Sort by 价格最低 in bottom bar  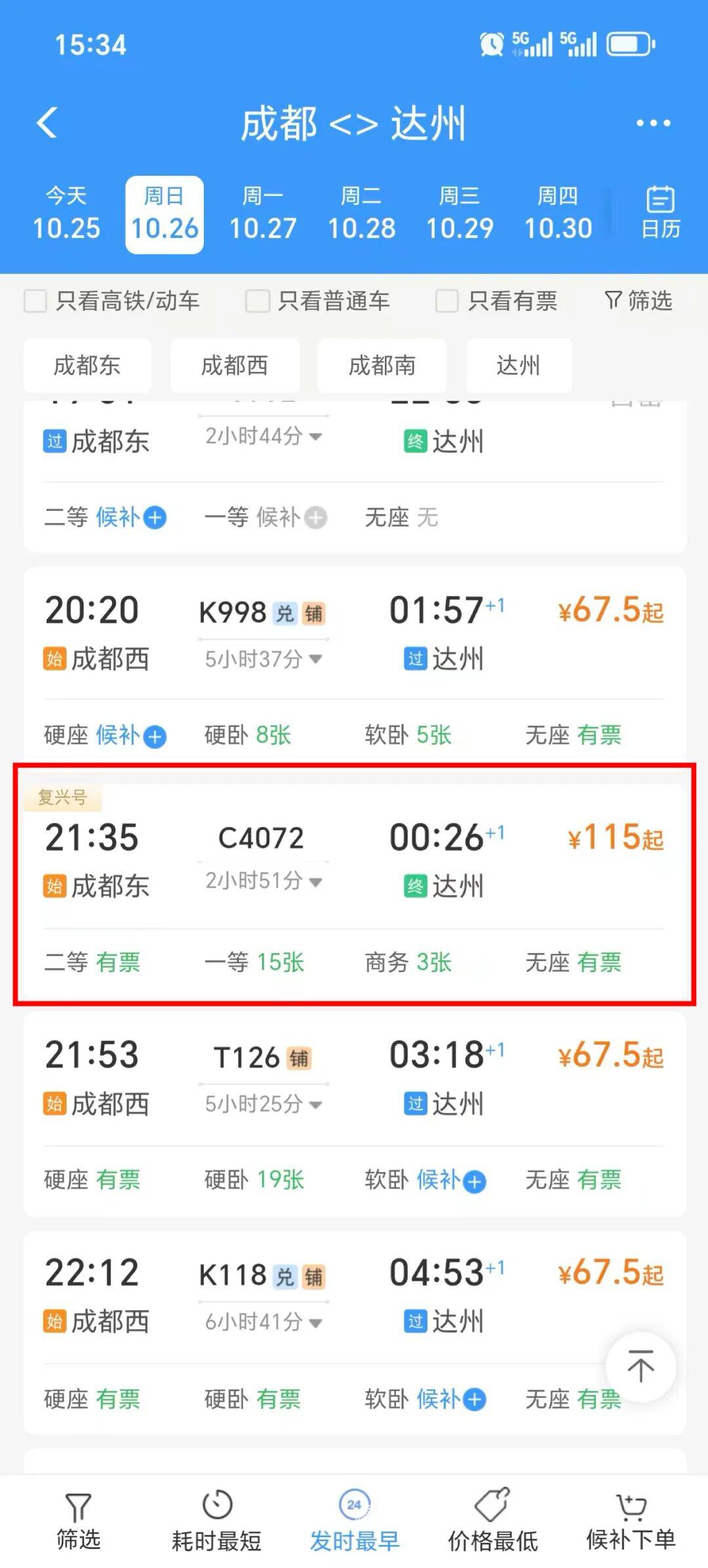492,1521
